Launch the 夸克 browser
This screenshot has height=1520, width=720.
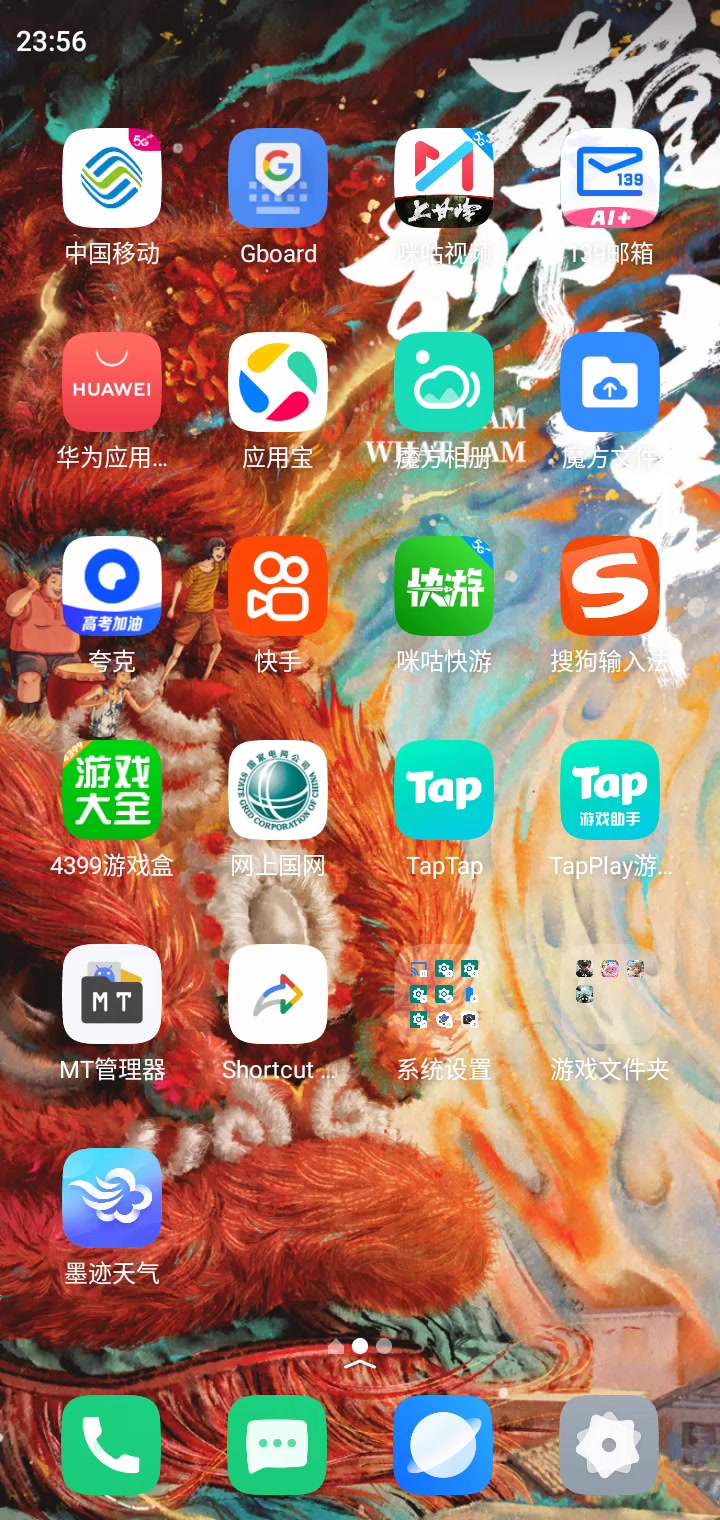112,586
